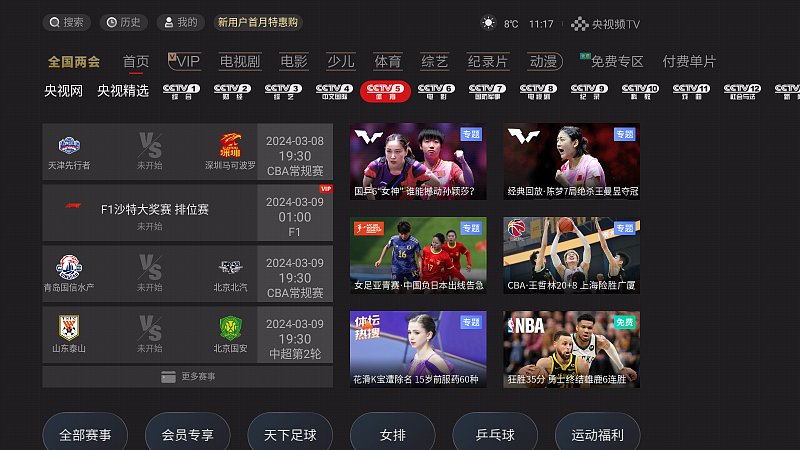The width and height of the screenshot is (800, 450).
Task: Open the 山东泰山 vs 北京国安 match
Action: pyautogui.click(x=187, y=334)
